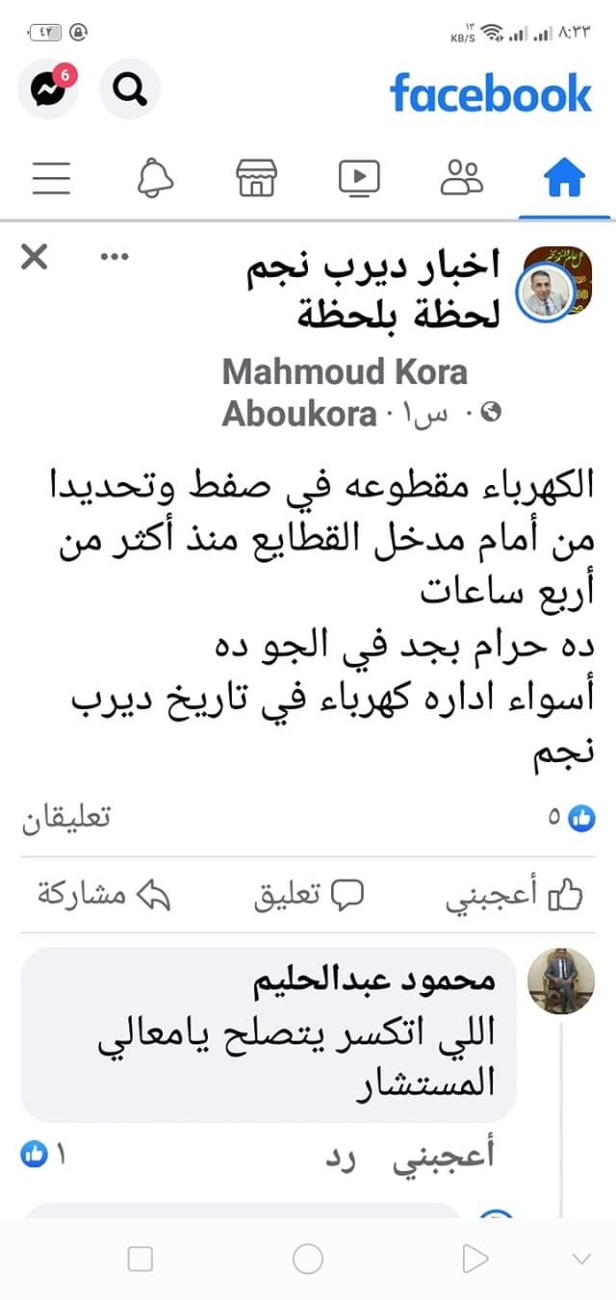Open the post's three-dot options menu

[x=116, y=258]
